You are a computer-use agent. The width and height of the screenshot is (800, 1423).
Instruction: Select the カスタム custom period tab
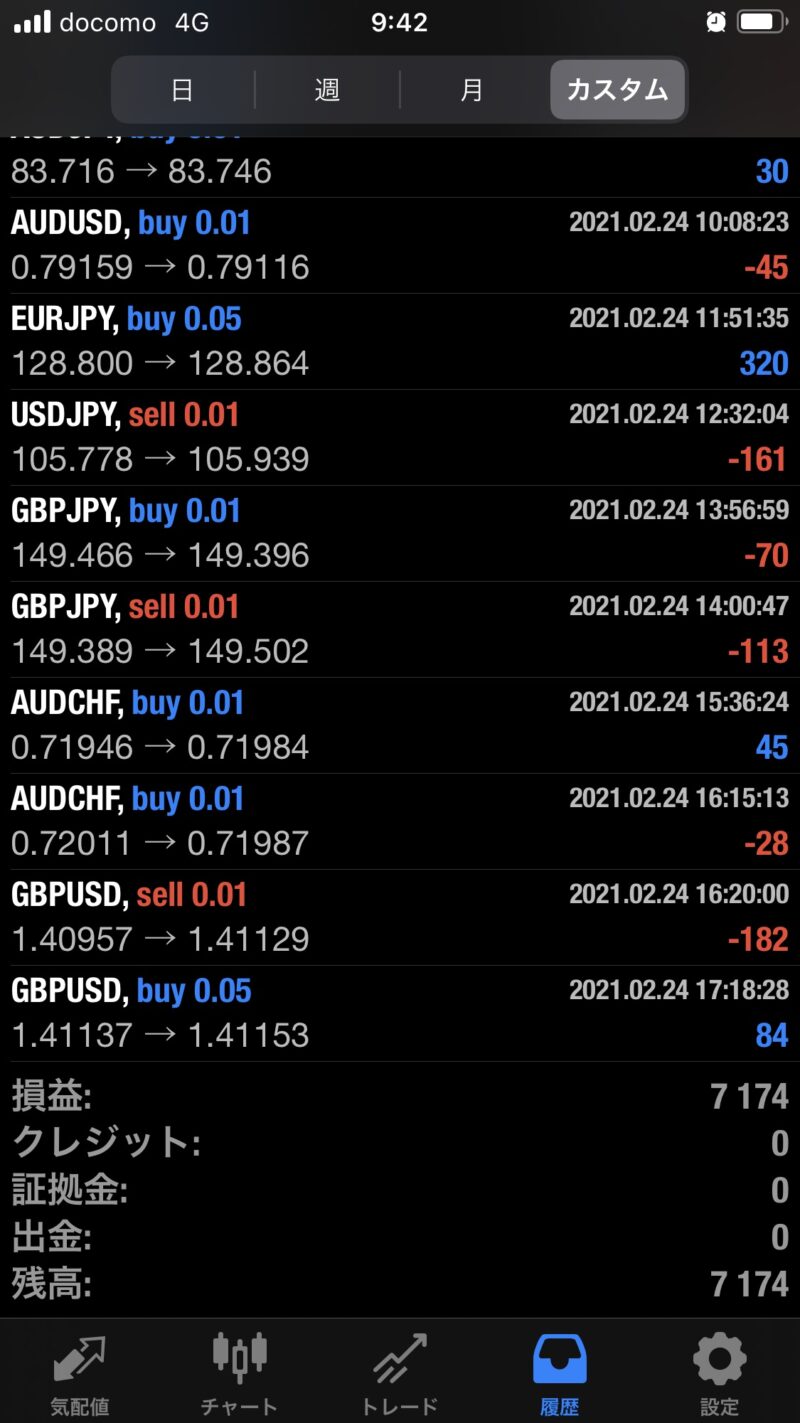click(617, 90)
